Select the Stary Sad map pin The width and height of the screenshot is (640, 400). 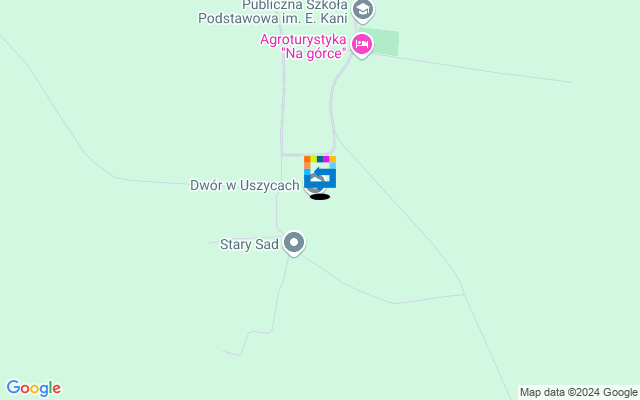tap(294, 242)
